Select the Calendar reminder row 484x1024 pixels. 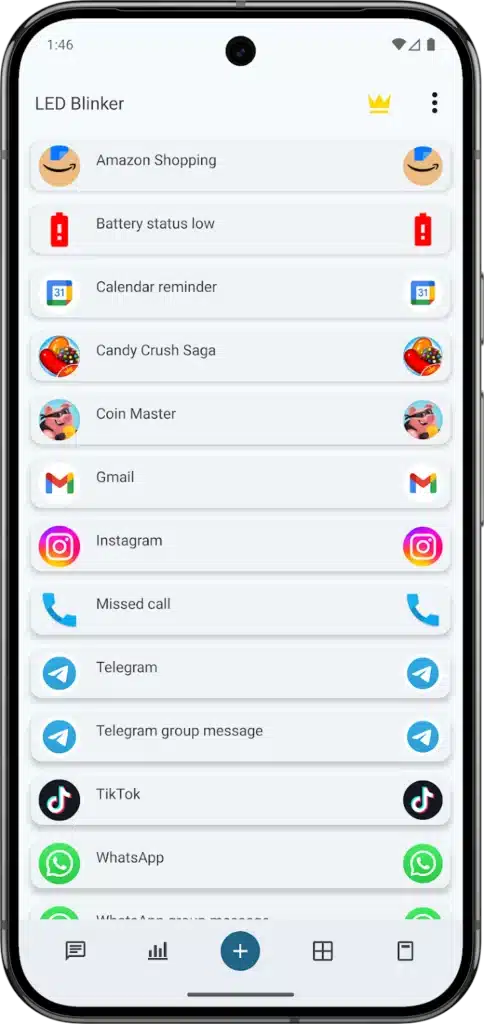(x=240, y=293)
